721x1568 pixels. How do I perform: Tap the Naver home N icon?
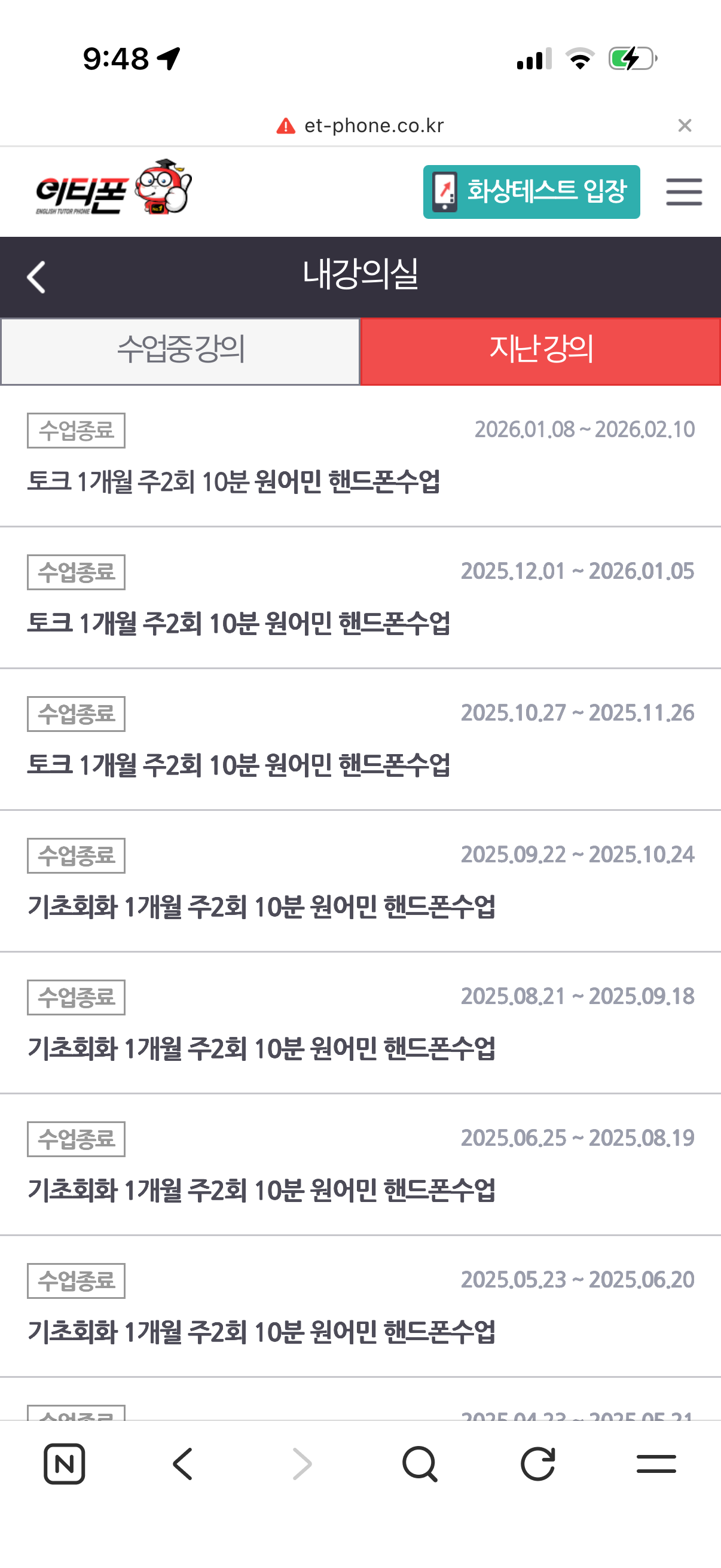[x=65, y=1463]
